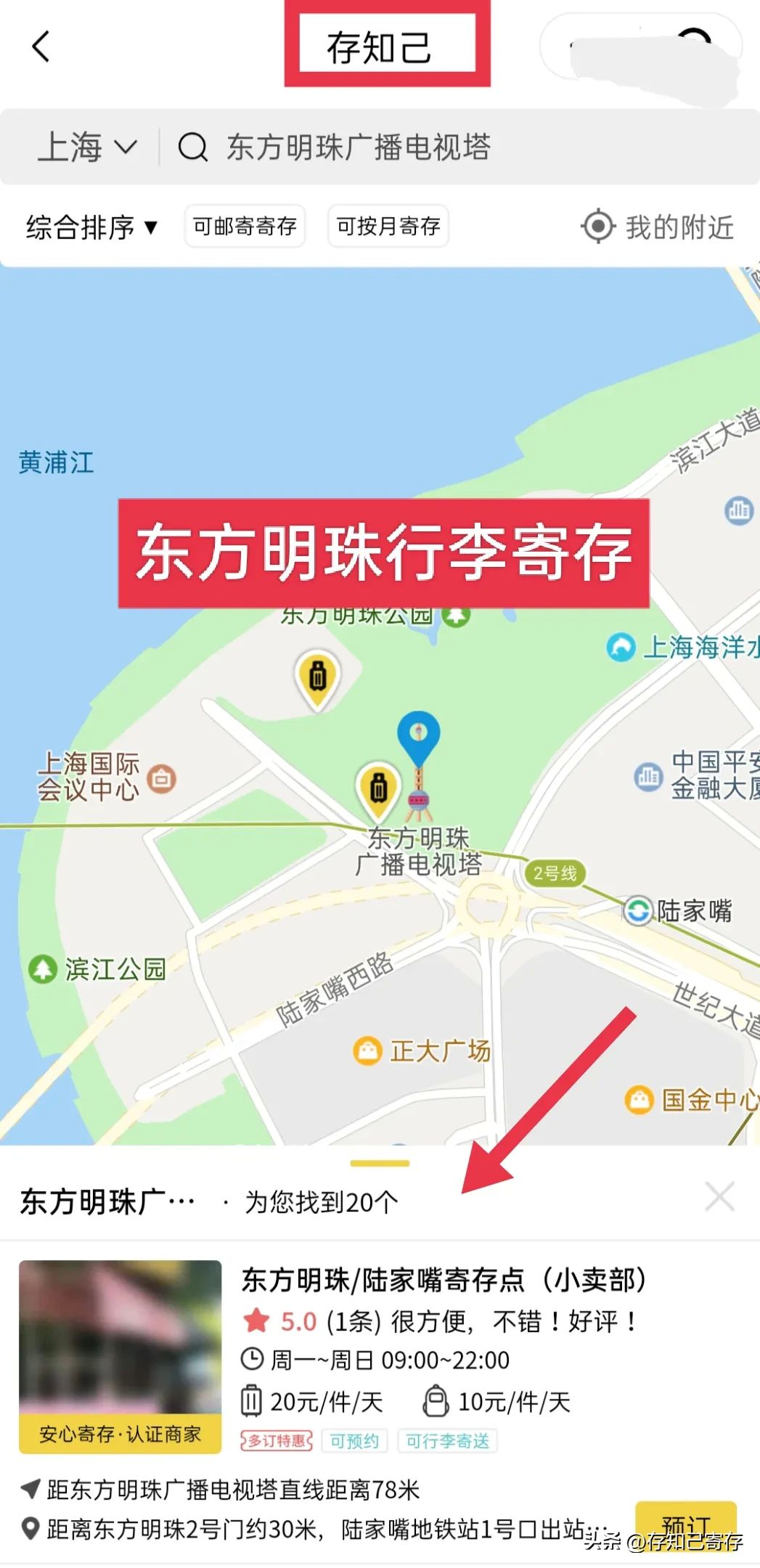Tap the luggage pin near 东方明珠公园
This screenshot has width=760, height=1568.
click(318, 677)
